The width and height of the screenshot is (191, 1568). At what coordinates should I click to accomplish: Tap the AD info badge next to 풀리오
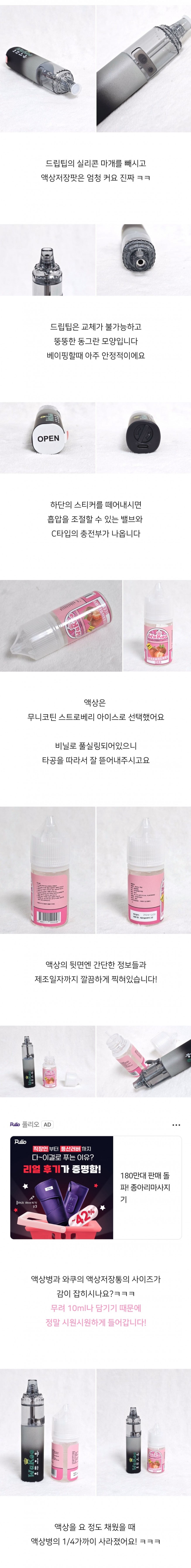[47, 1125]
